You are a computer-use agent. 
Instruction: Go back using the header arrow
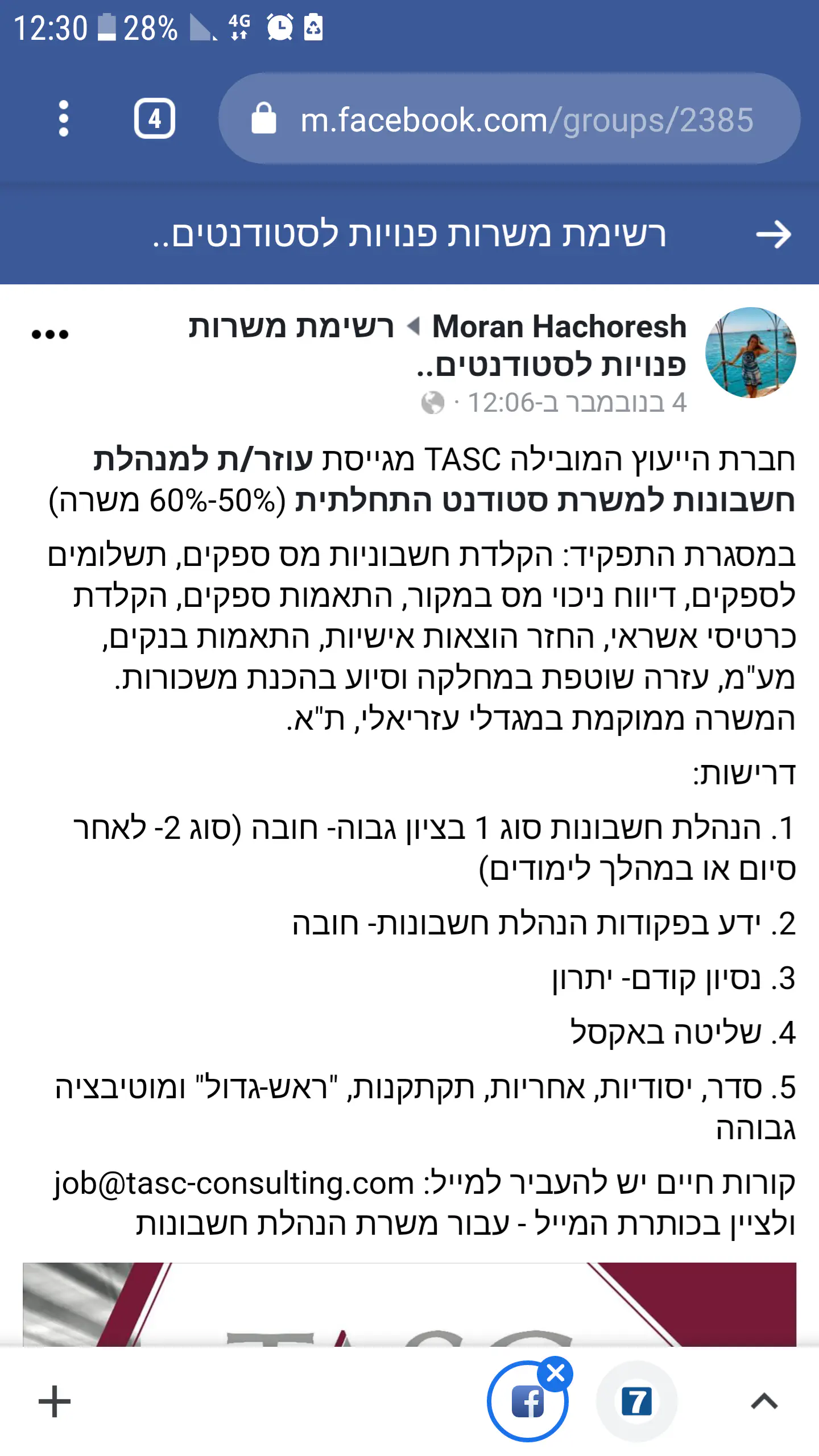pos(773,235)
